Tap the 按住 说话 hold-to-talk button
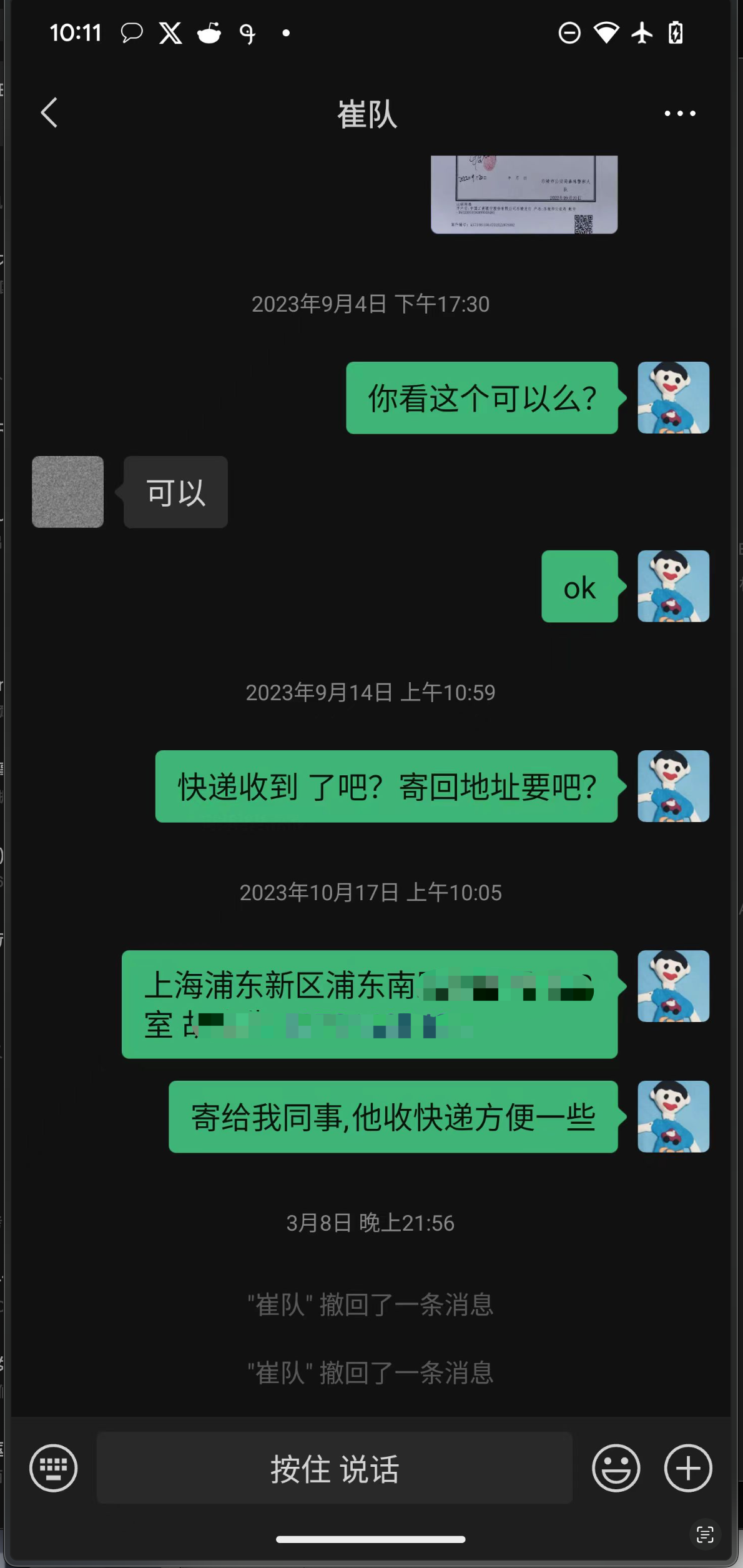 (334, 1467)
